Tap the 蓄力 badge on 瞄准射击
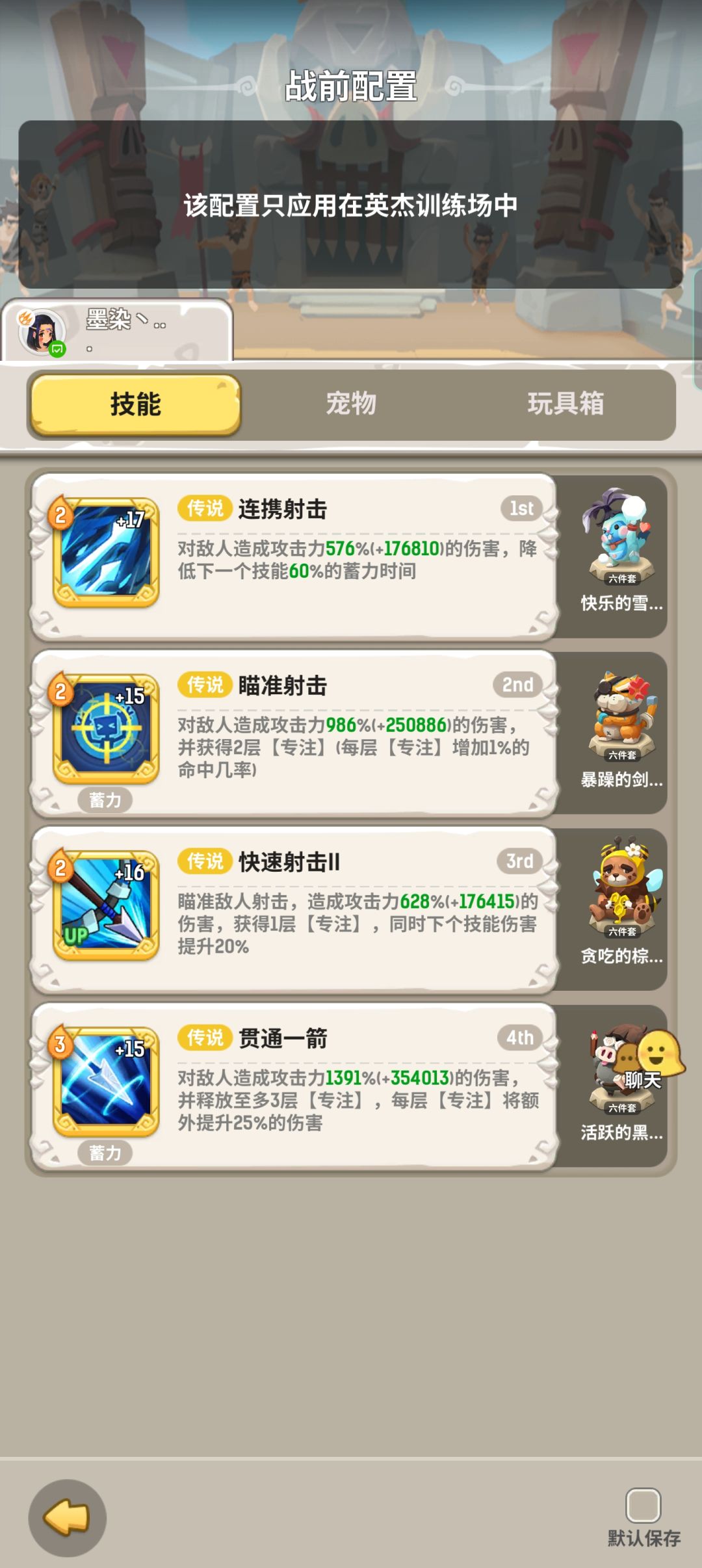Image resolution: width=702 pixels, height=1568 pixels. [104, 802]
